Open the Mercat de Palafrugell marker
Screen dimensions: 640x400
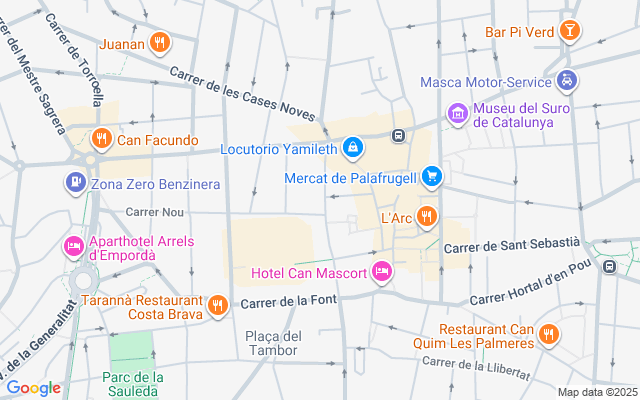tap(431, 178)
